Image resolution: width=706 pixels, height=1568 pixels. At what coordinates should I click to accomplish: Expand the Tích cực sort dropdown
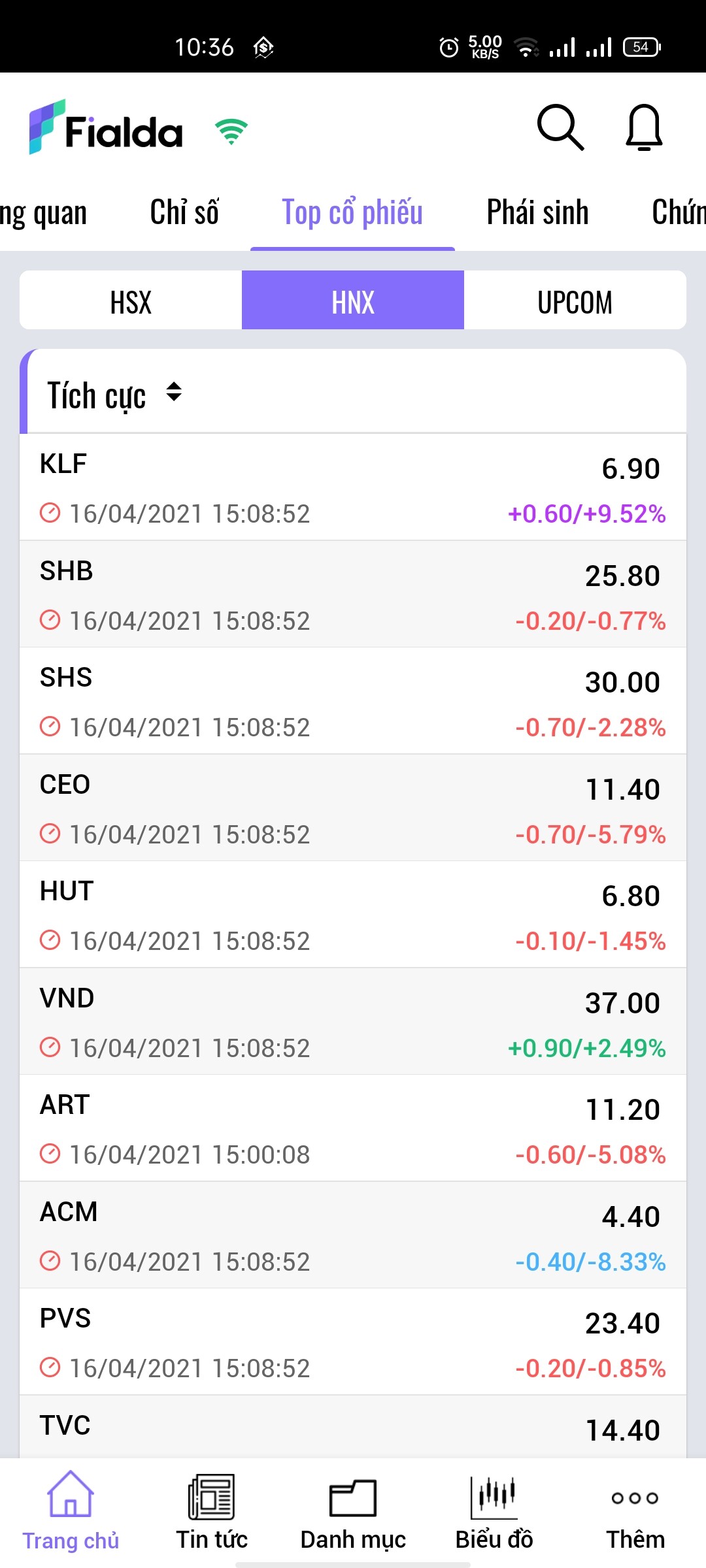[x=114, y=394]
